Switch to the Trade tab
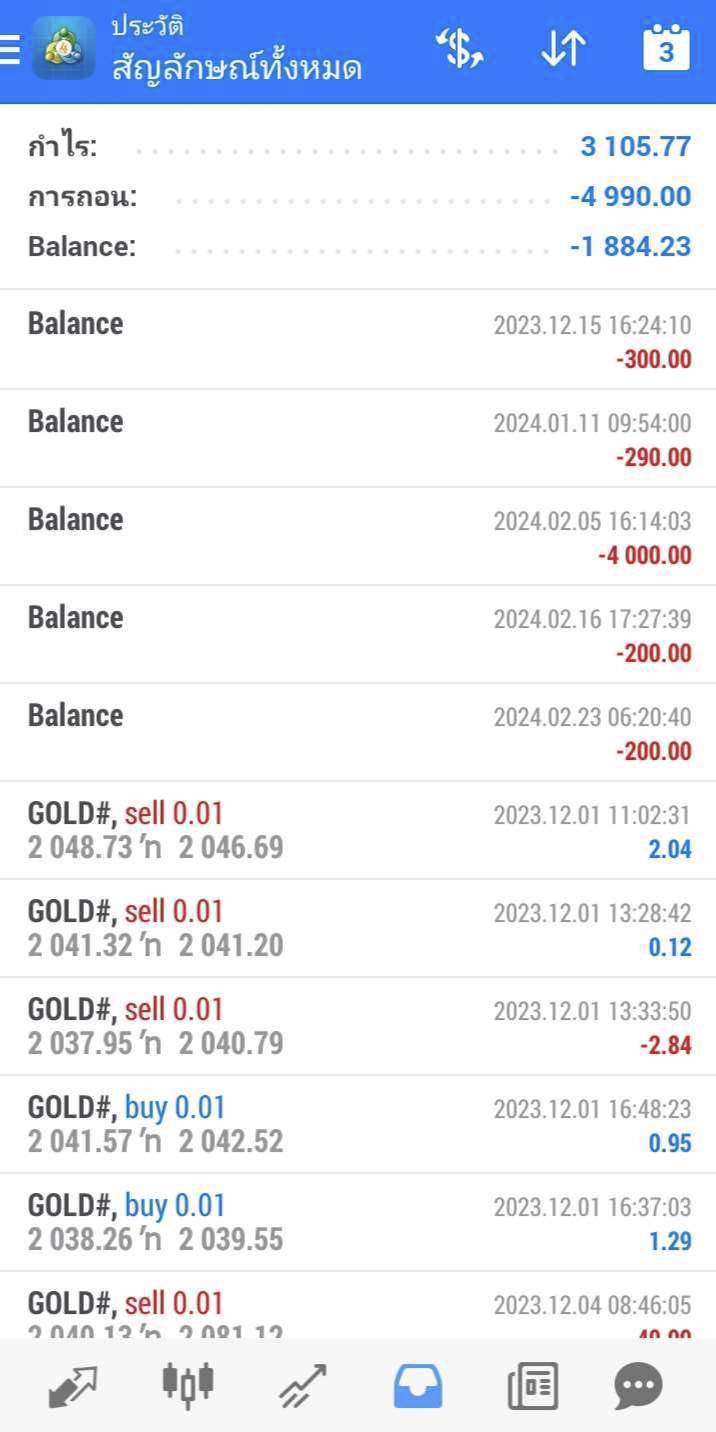716x1432 pixels. point(302,1386)
